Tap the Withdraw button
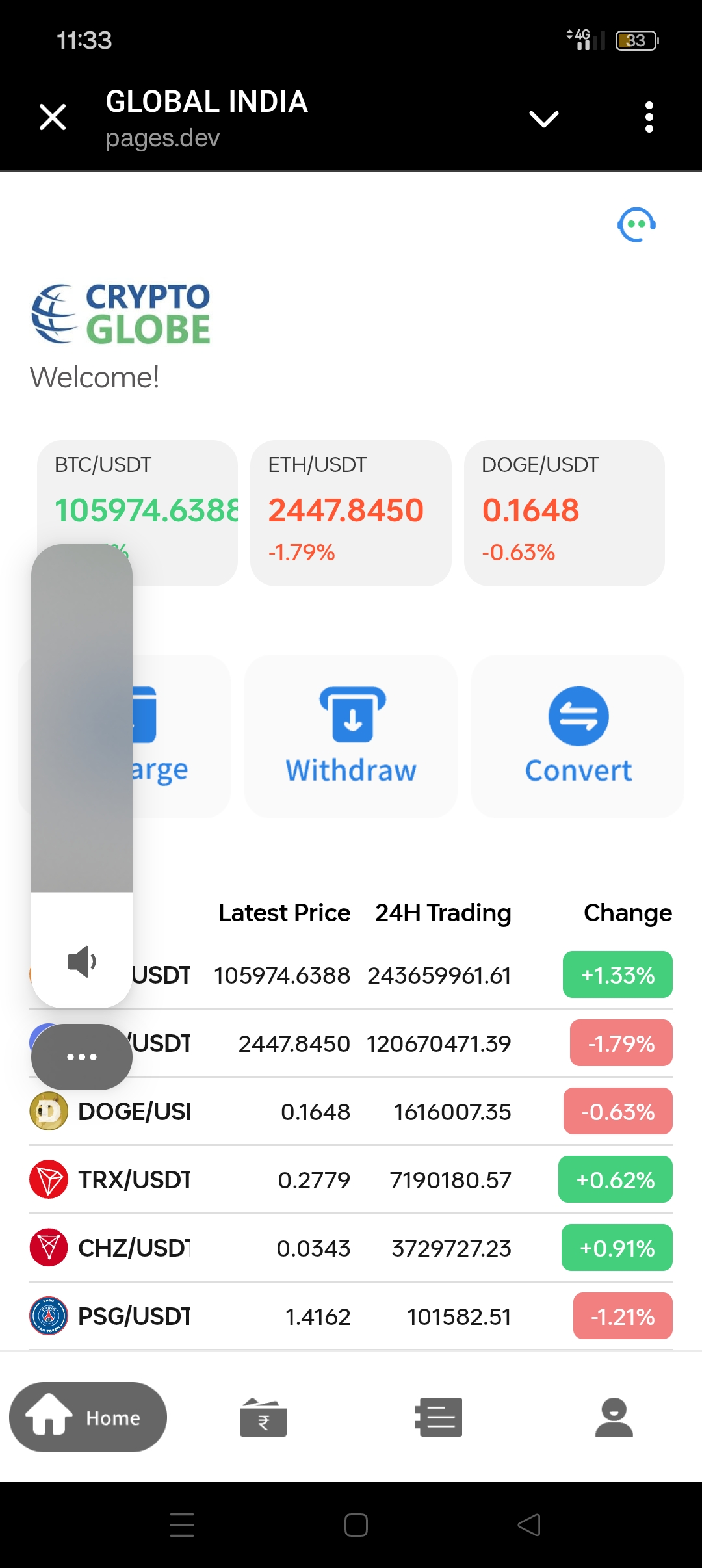Image resolution: width=702 pixels, height=1568 pixels. click(x=351, y=736)
